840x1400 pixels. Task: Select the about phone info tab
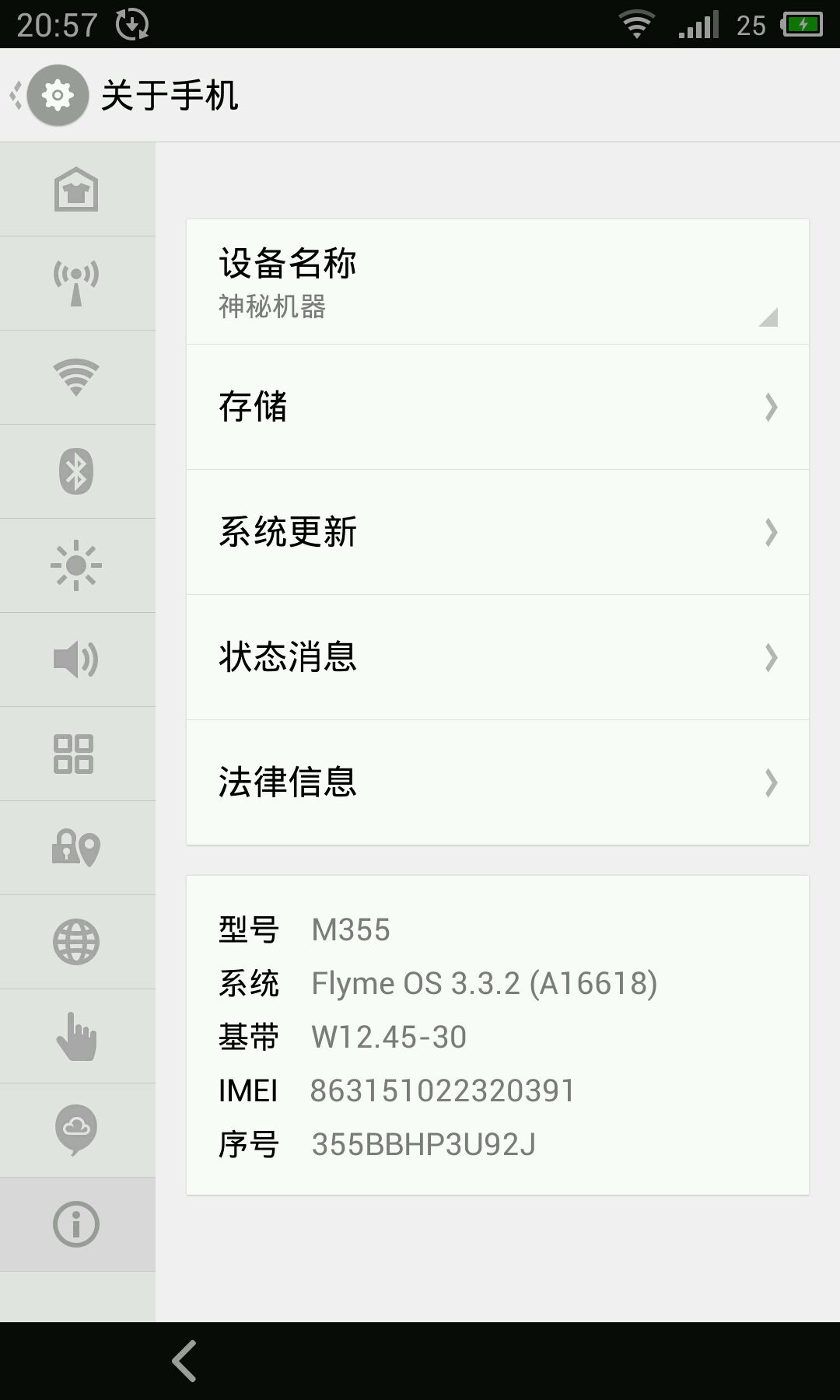tap(76, 1225)
